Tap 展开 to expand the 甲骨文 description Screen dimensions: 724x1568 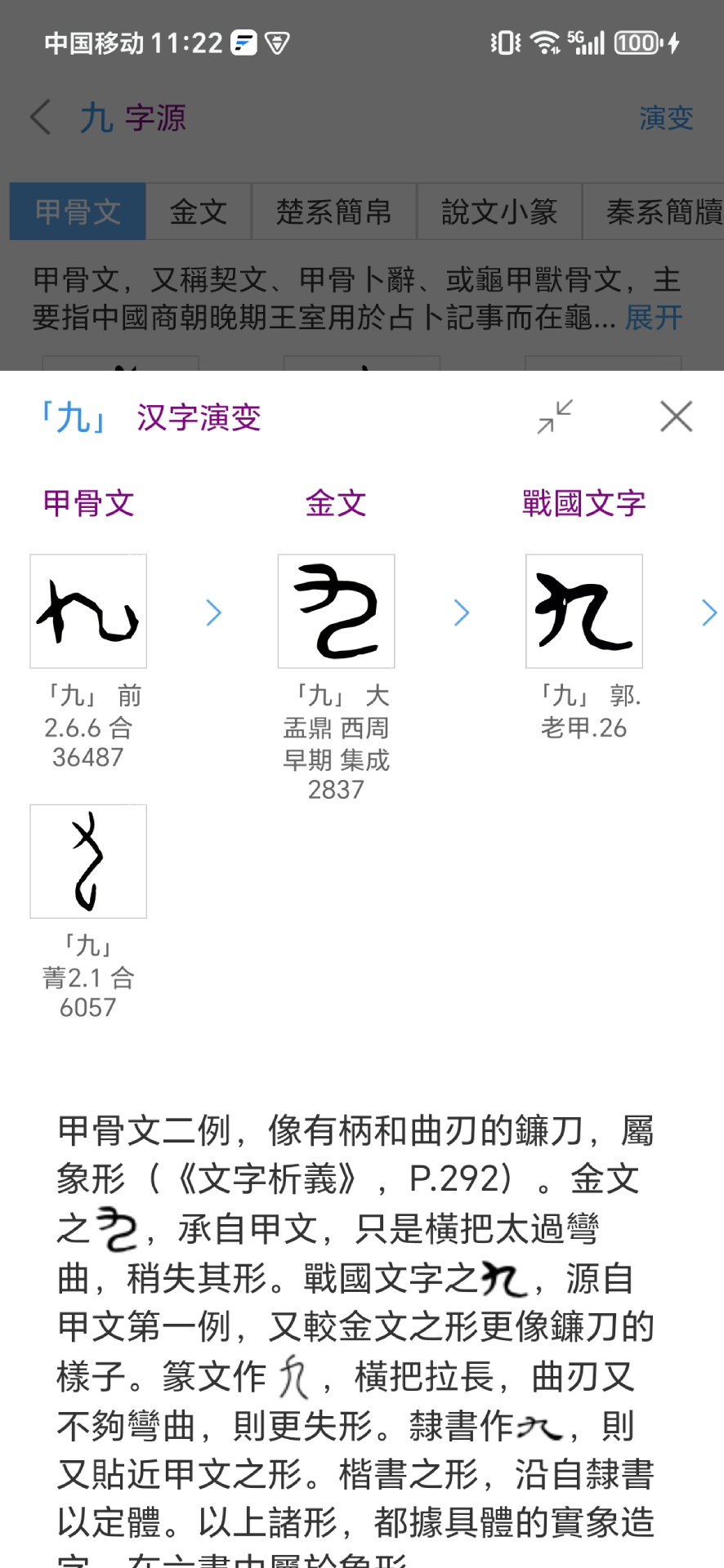pos(654,317)
